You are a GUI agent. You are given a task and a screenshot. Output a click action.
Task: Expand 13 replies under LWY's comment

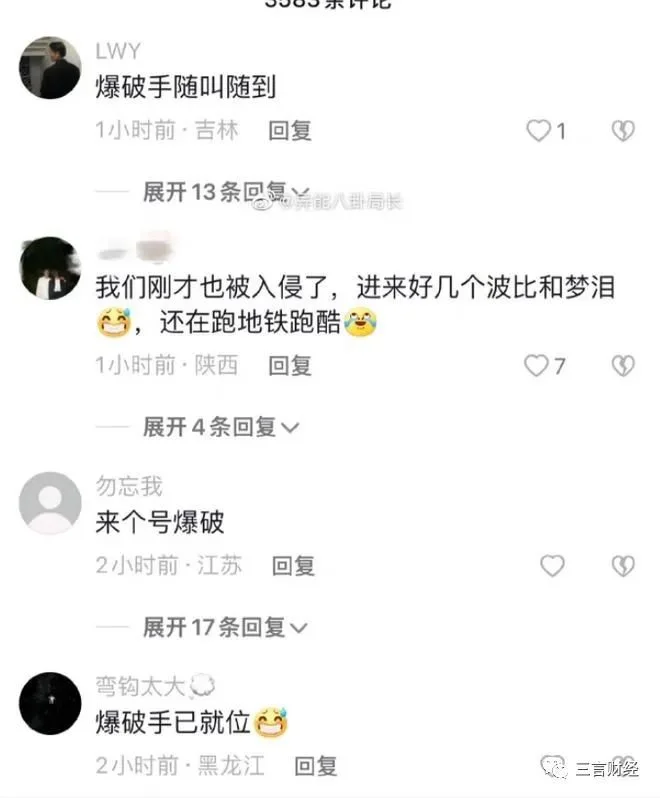pos(215,192)
